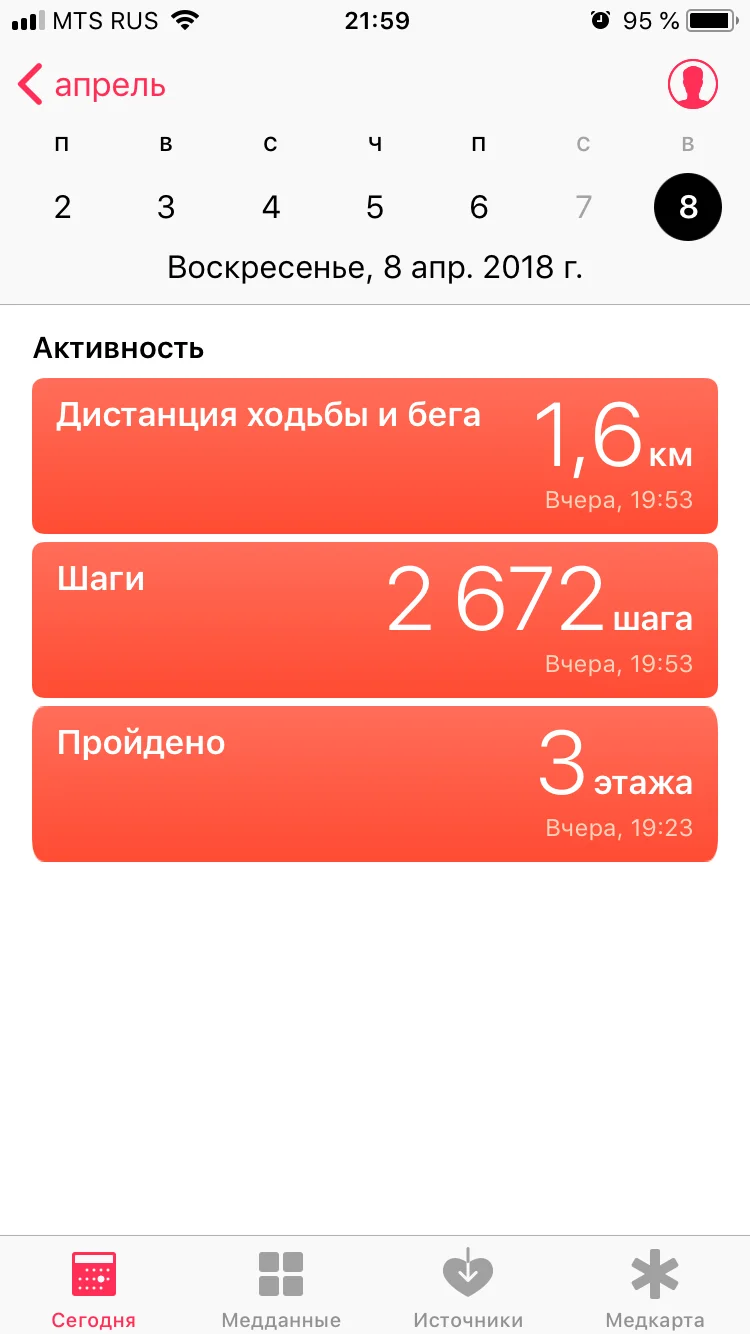Pick date 5 in the calendar row
This screenshot has width=750, height=1334.
[375, 207]
